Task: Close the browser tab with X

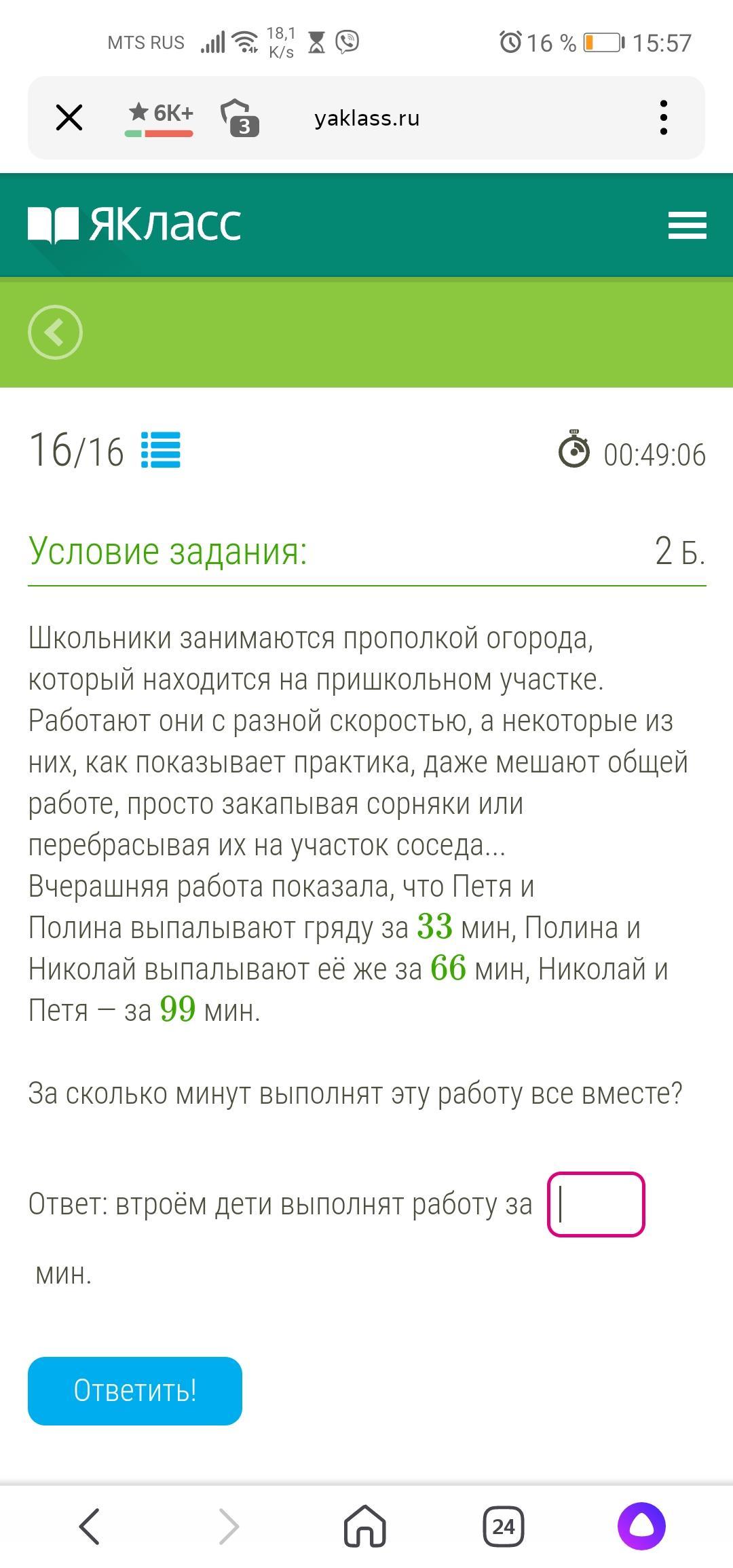Action: [69, 117]
